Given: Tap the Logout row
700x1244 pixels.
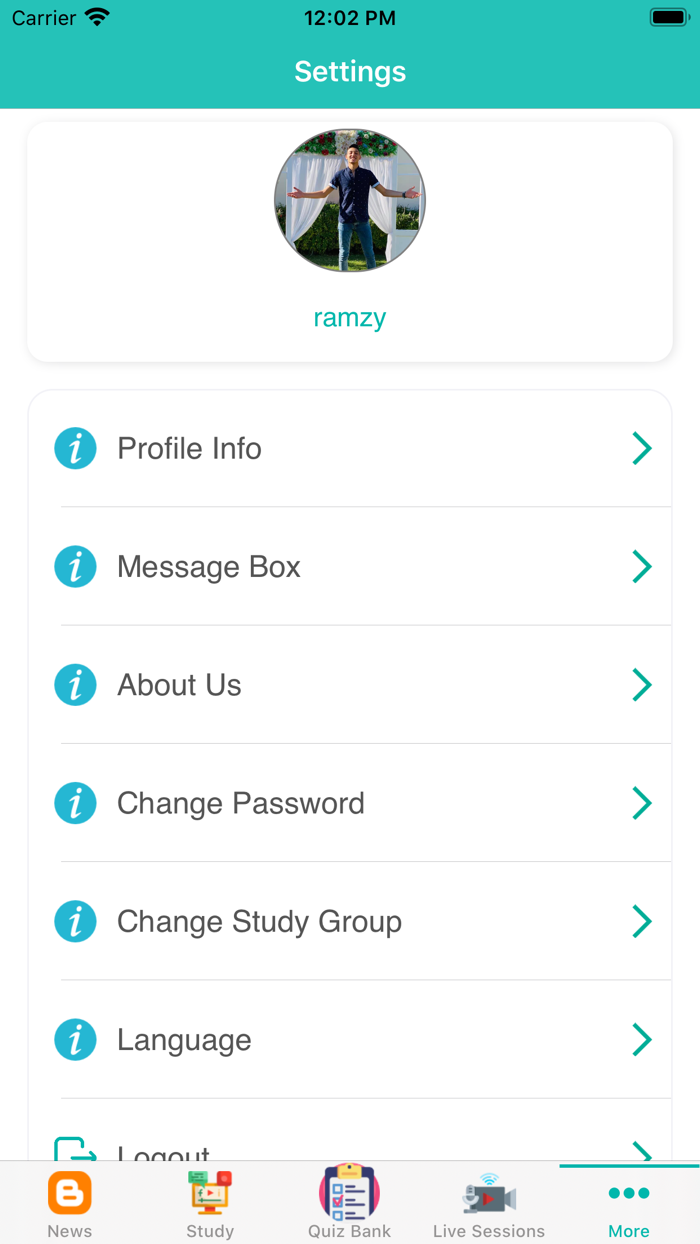Looking at the screenshot, I should (x=350, y=1150).
